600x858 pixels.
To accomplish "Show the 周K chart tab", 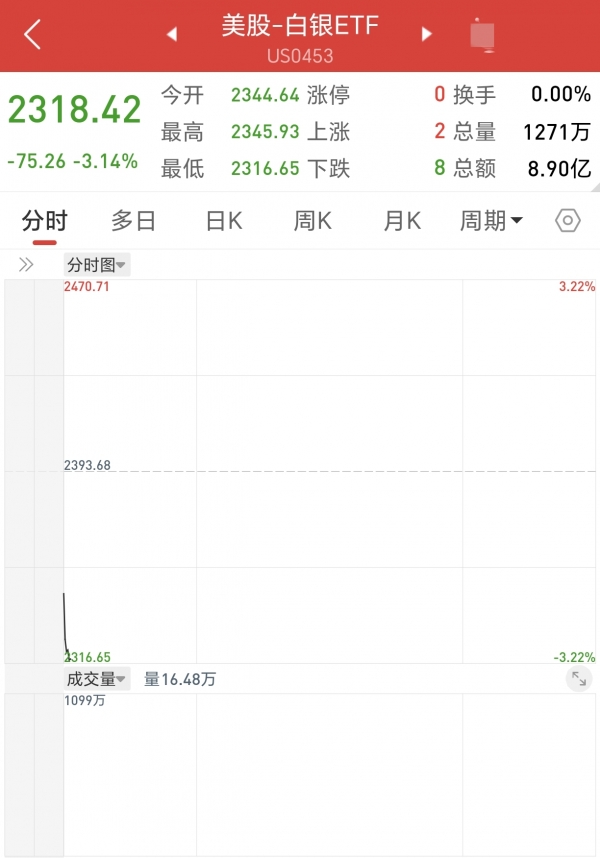I will click(x=312, y=221).
